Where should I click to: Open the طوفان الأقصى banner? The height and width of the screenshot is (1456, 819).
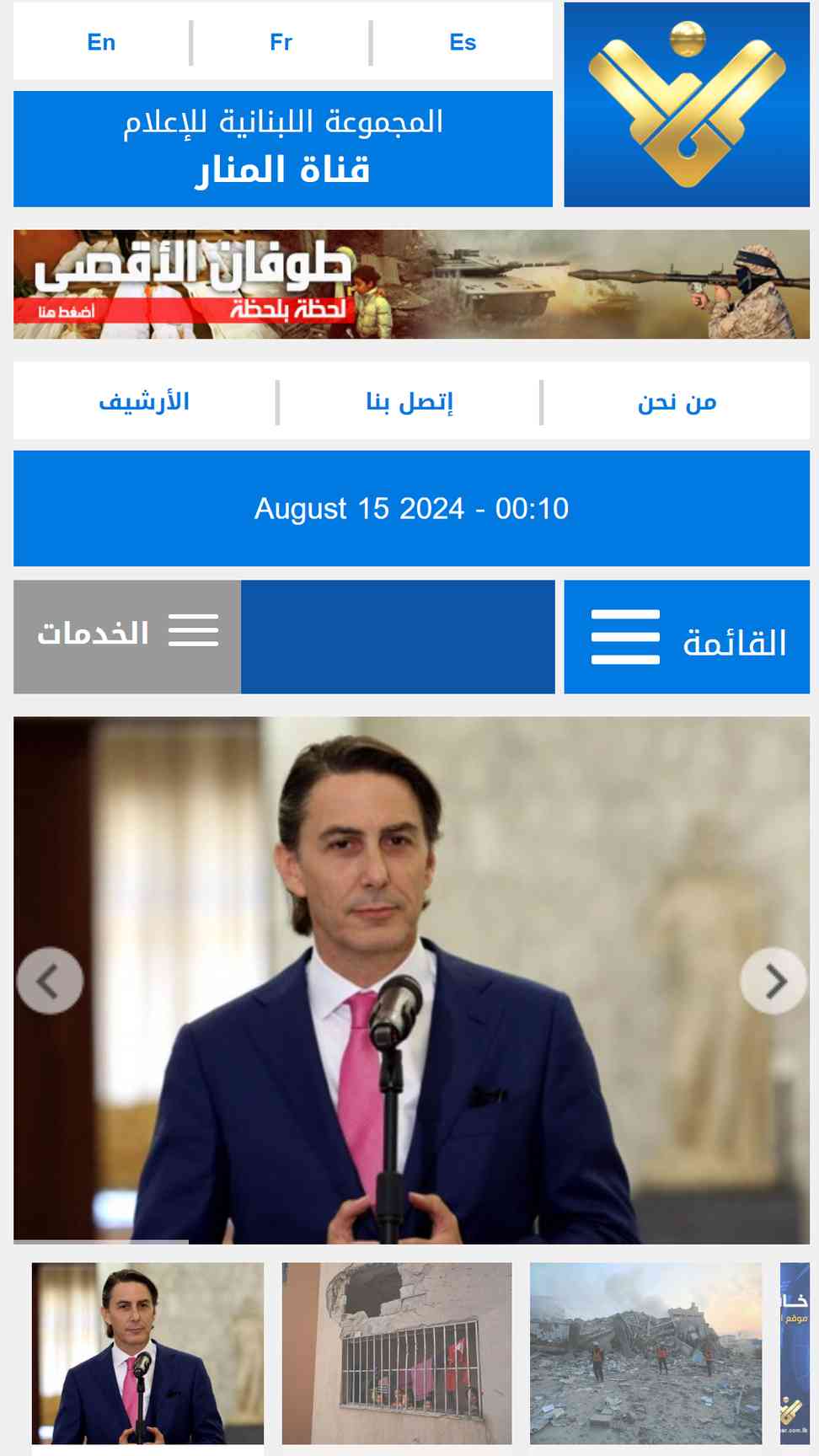(411, 284)
